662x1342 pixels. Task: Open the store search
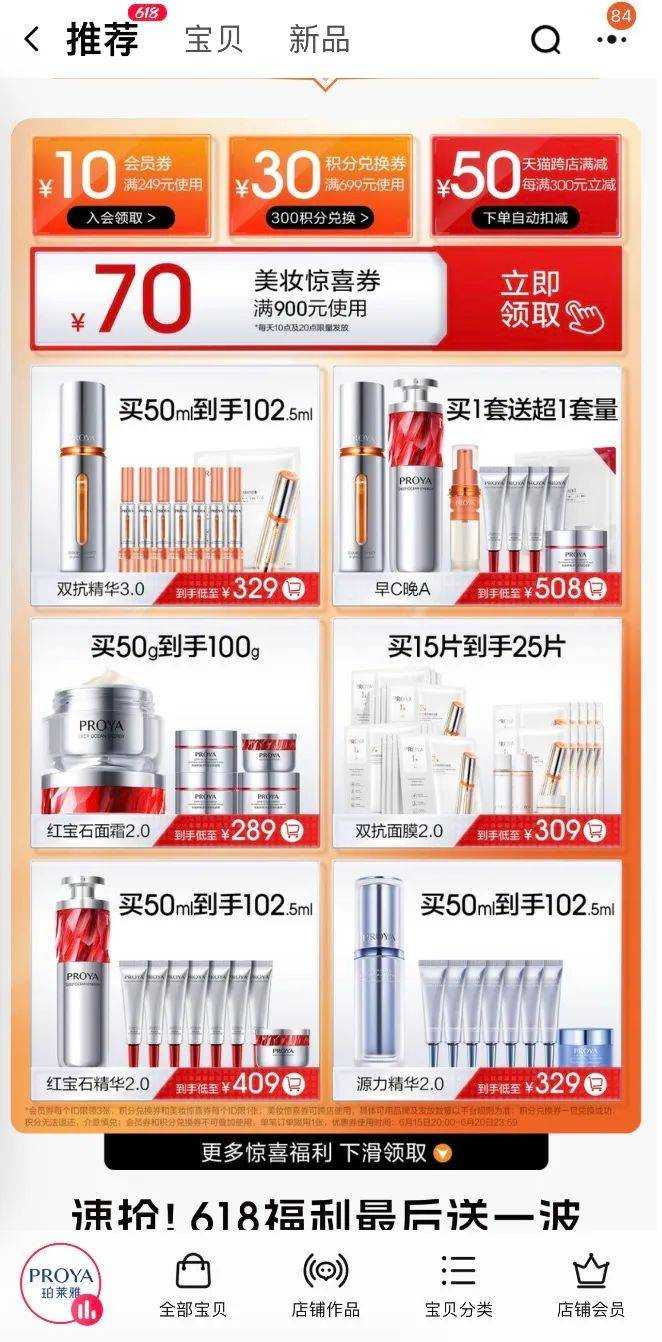[x=545, y=40]
